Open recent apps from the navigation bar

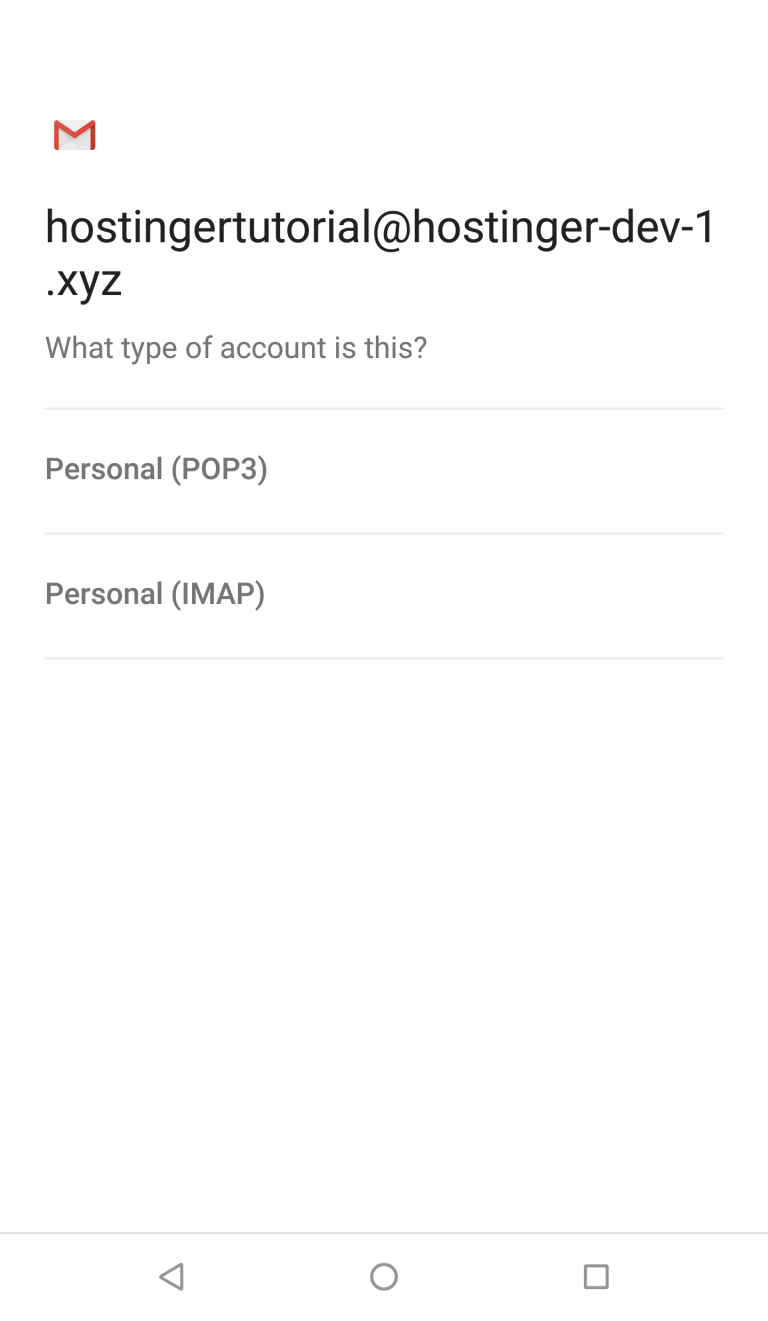click(596, 1276)
